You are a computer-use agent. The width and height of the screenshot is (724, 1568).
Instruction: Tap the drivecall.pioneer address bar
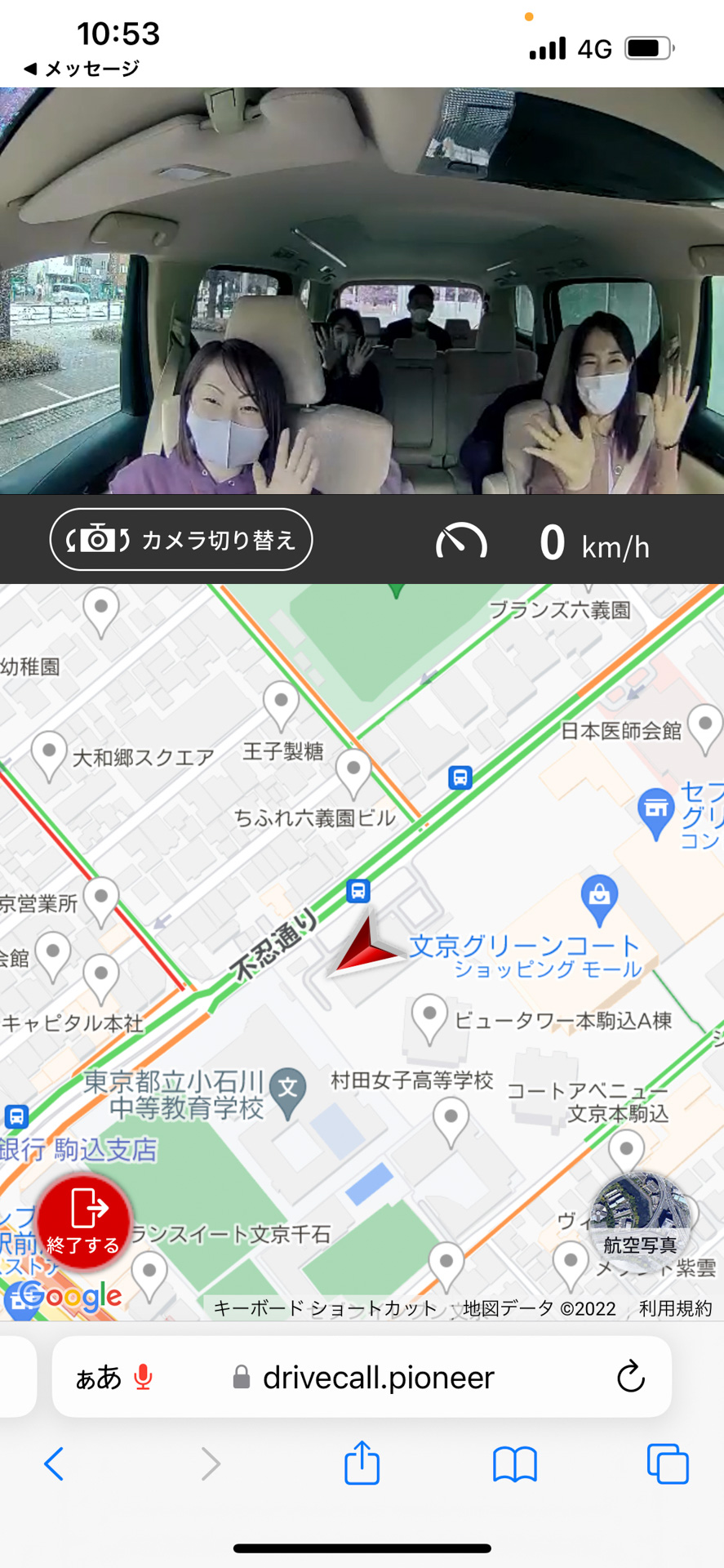[x=378, y=1378]
